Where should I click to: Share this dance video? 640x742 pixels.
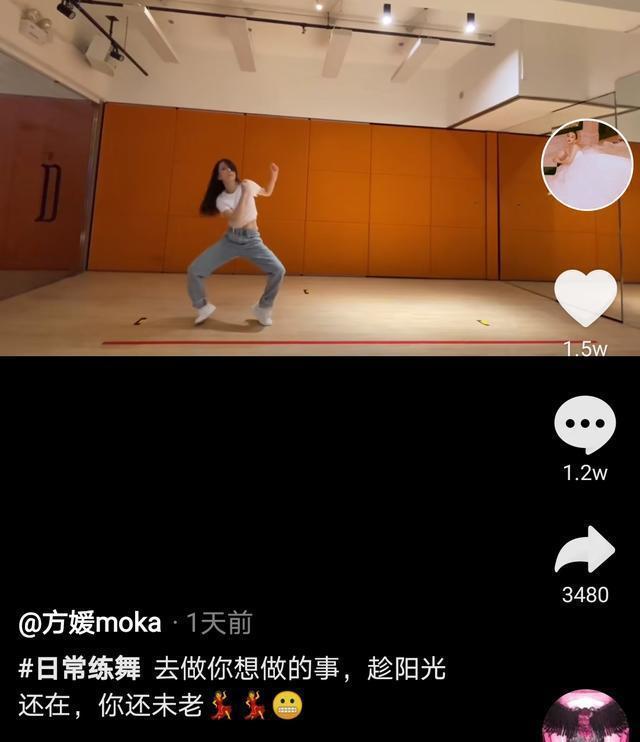pyautogui.click(x=585, y=549)
